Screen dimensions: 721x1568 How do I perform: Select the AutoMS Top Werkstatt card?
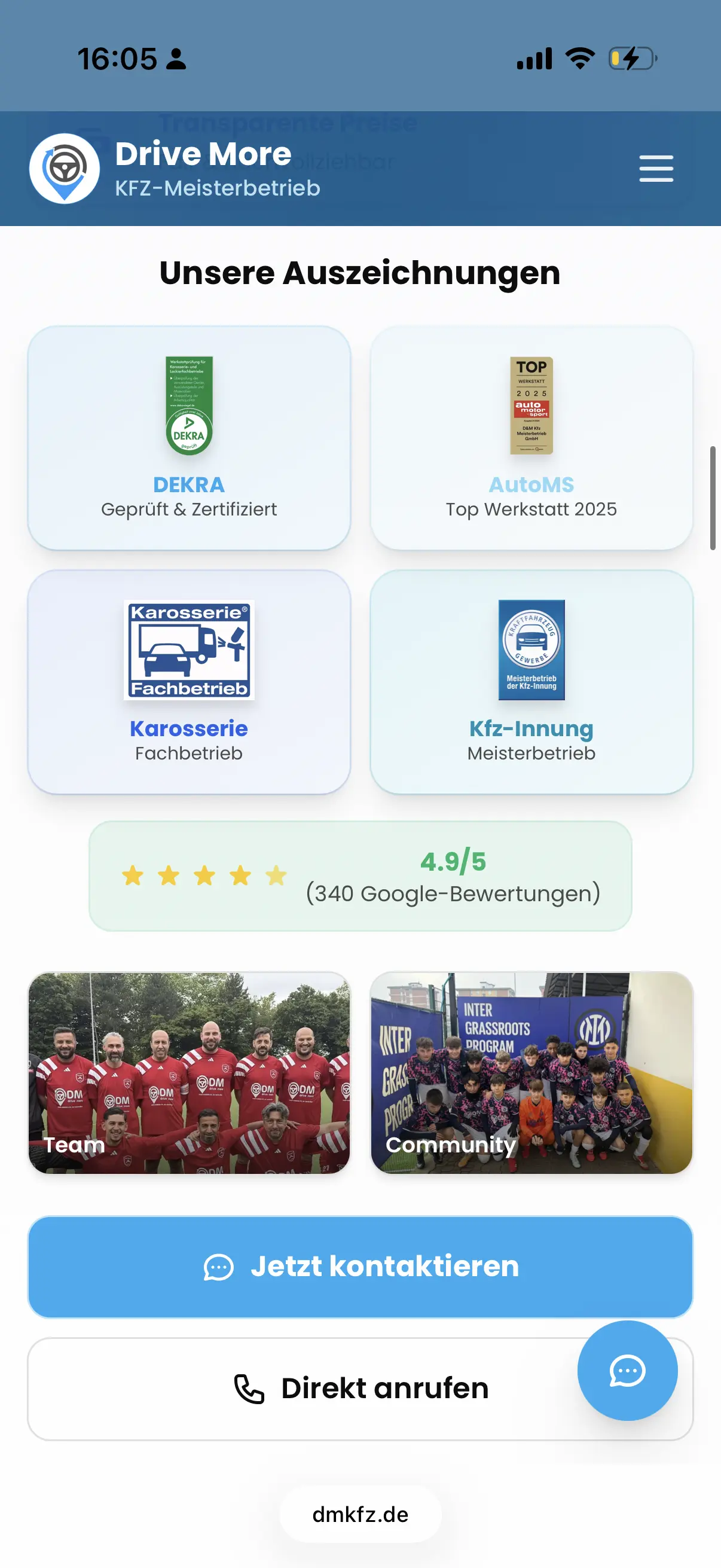tap(531, 438)
